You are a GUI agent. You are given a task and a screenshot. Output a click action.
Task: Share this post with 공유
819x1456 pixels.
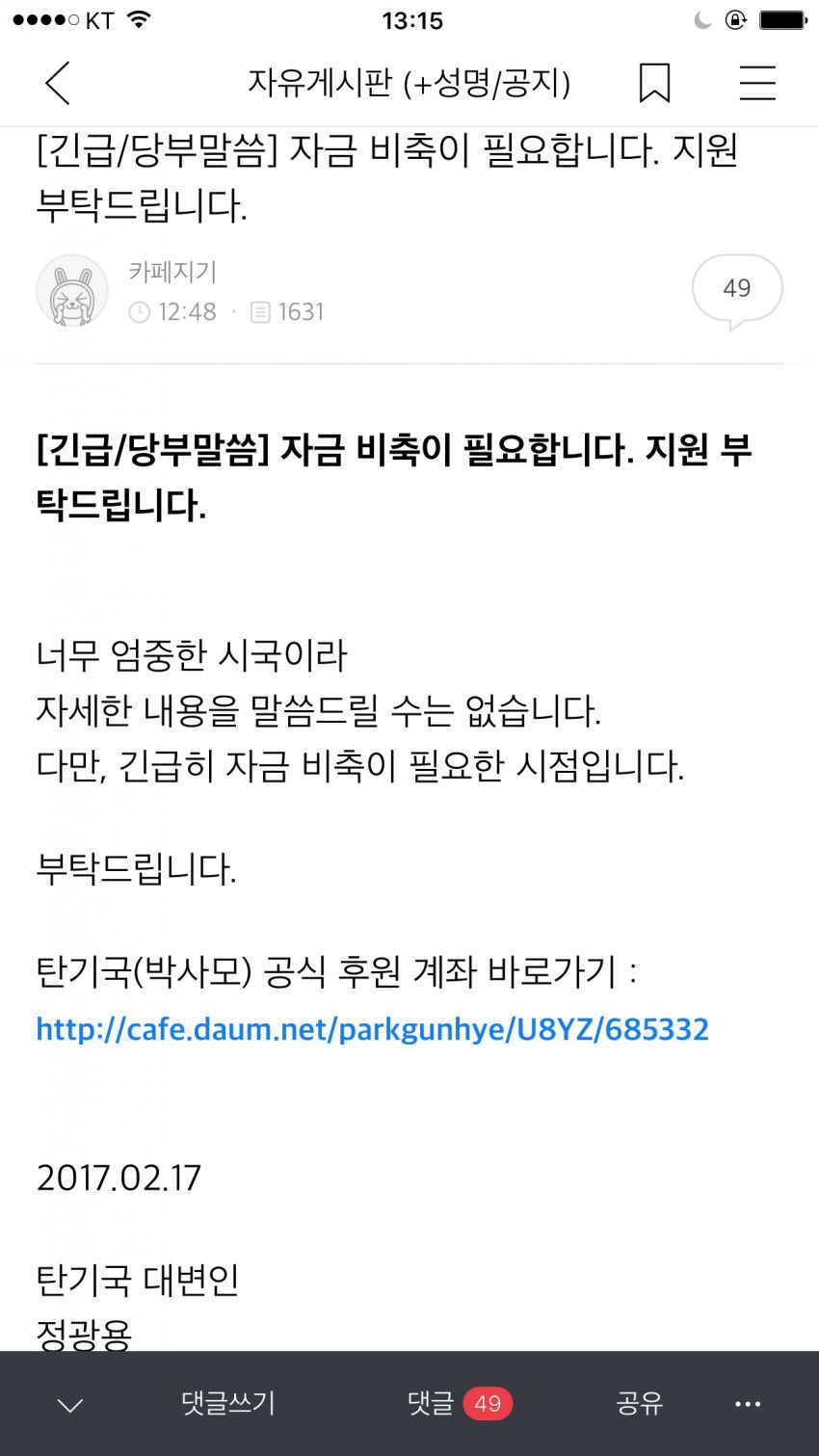pyautogui.click(x=640, y=1403)
